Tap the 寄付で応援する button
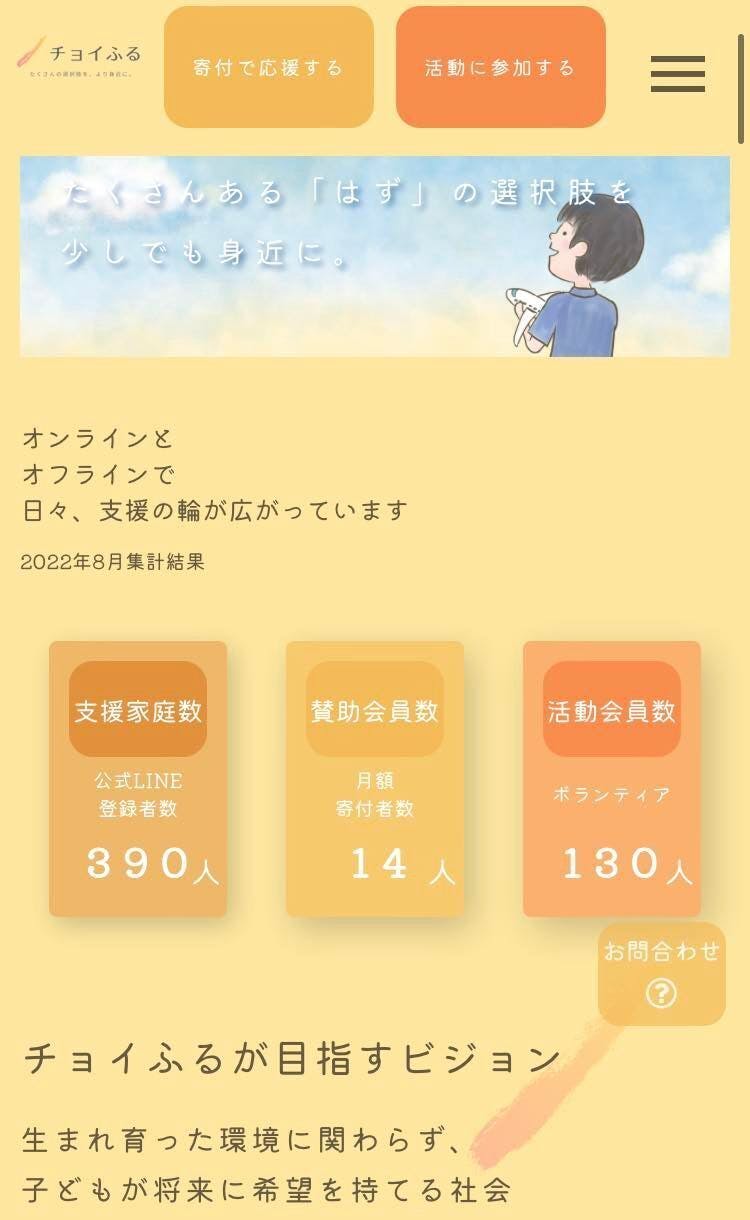Image resolution: width=750 pixels, height=1220 pixels. click(269, 67)
